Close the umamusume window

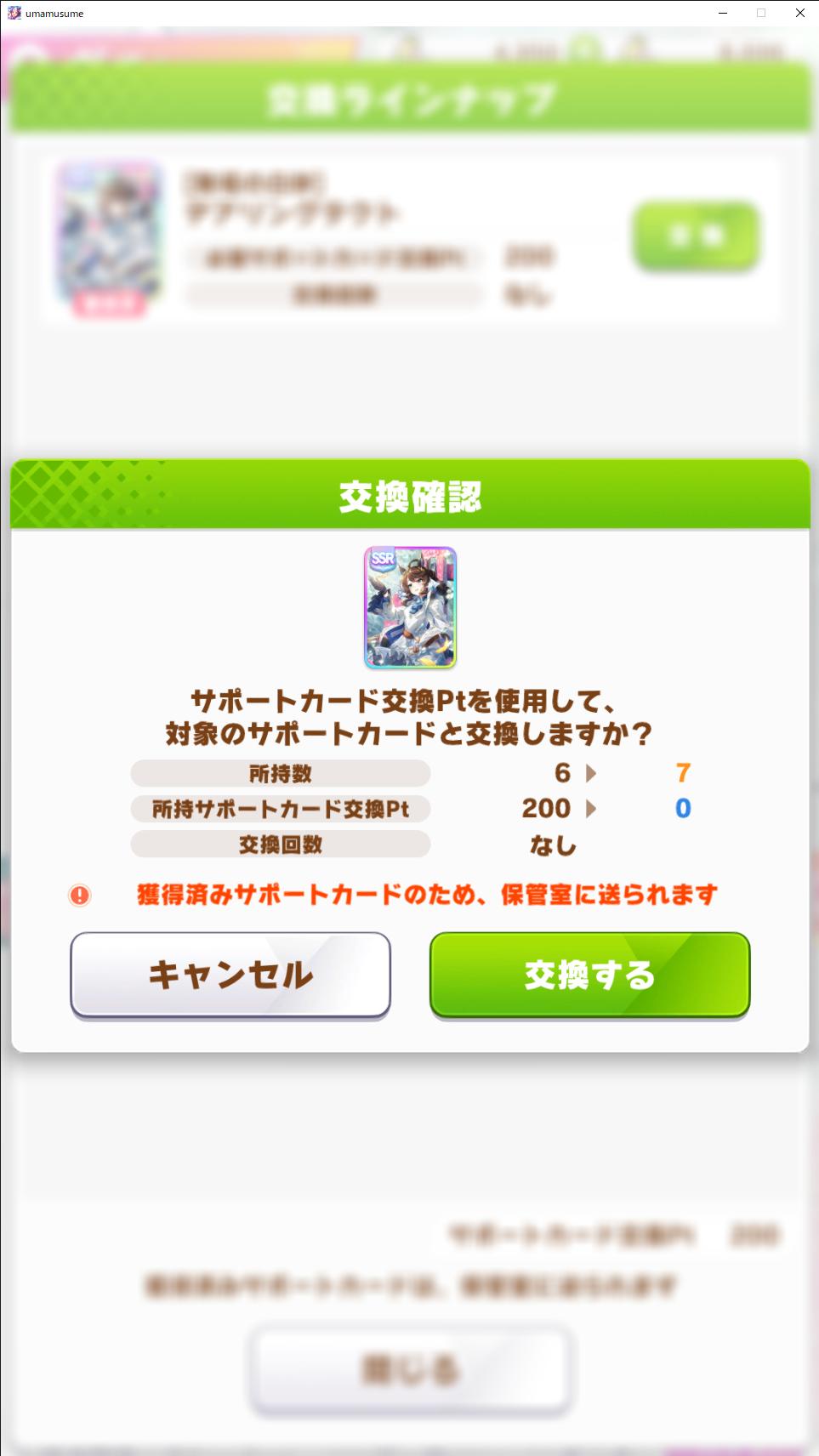tap(799, 13)
